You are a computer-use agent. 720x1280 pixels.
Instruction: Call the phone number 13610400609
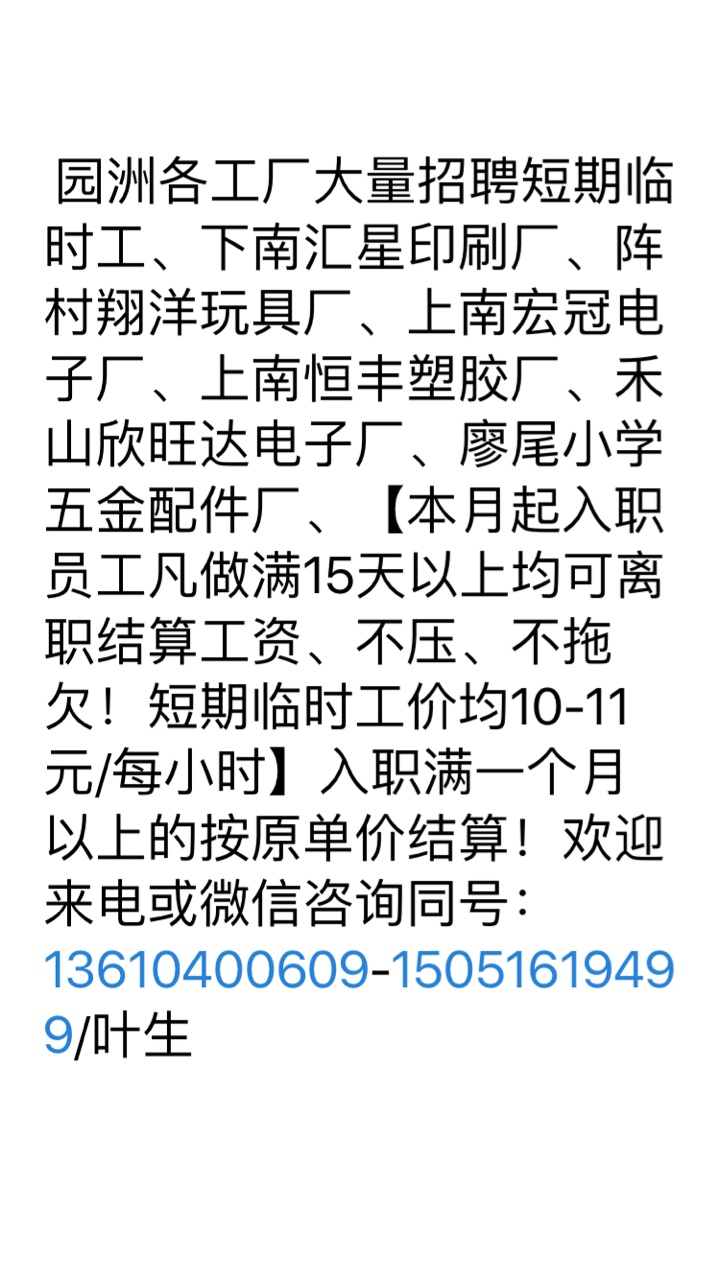[x=207, y=971]
